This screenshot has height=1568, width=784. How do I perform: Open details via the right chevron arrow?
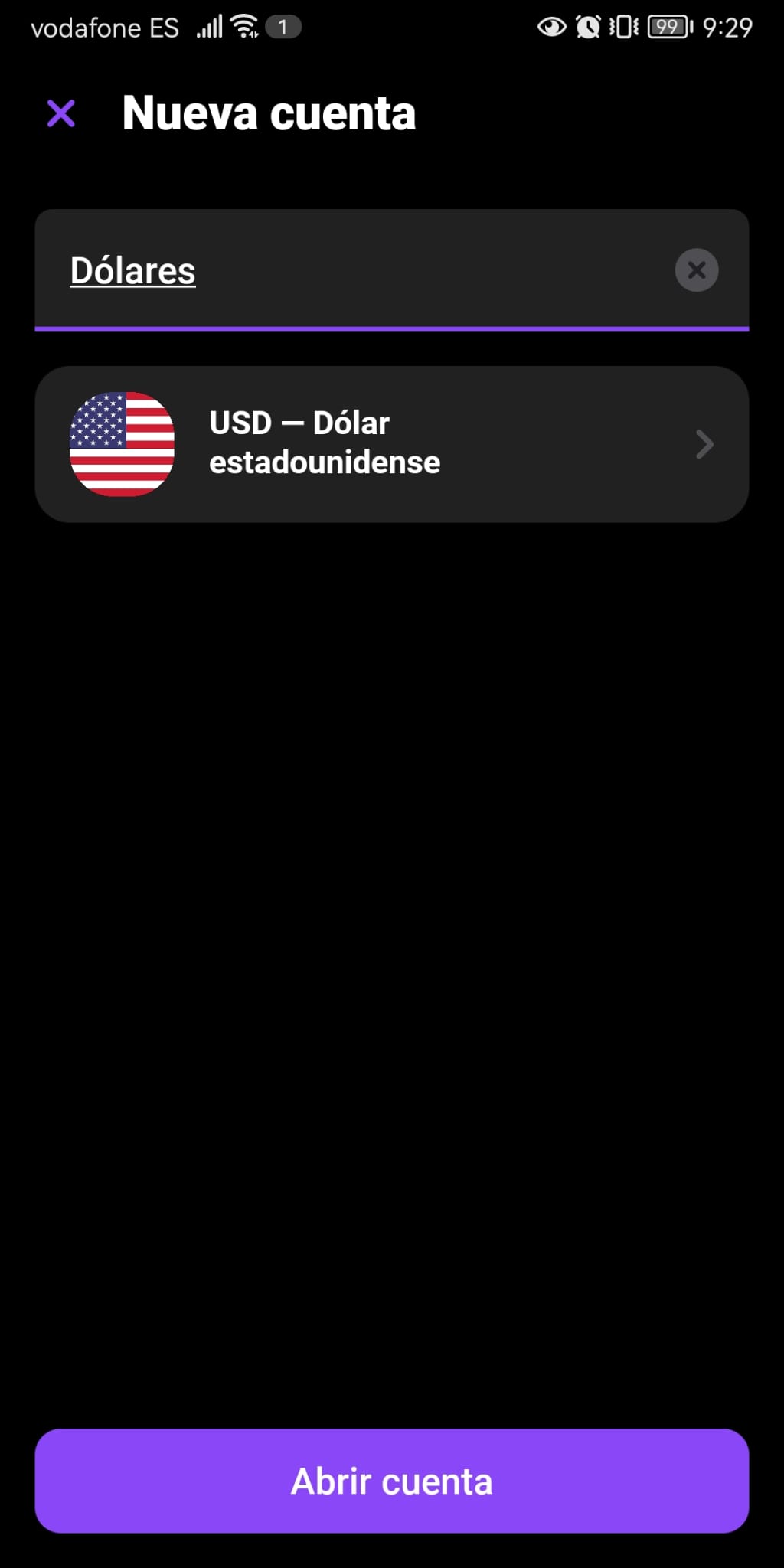pyautogui.click(x=704, y=444)
